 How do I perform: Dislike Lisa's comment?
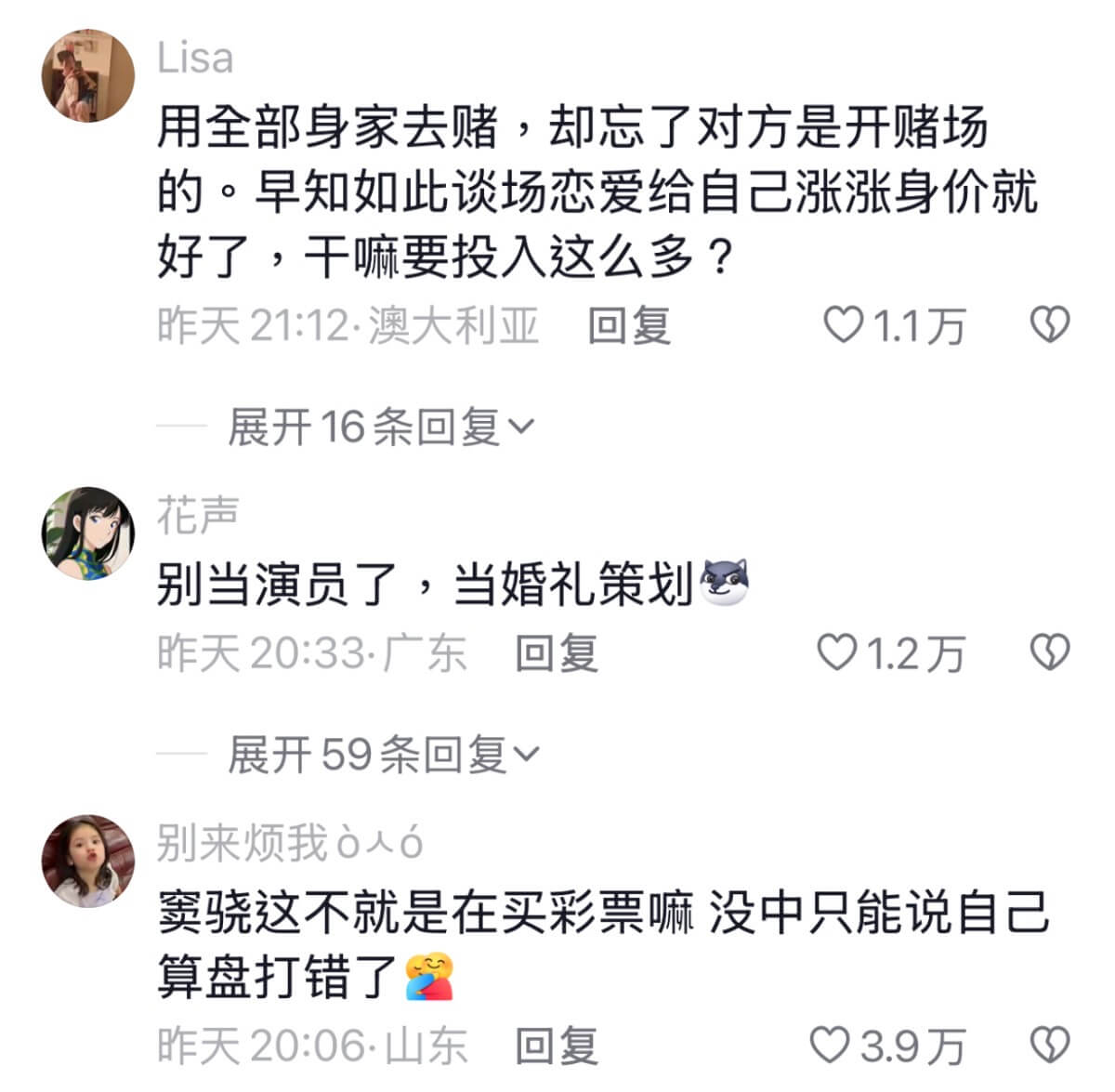(1050, 325)
